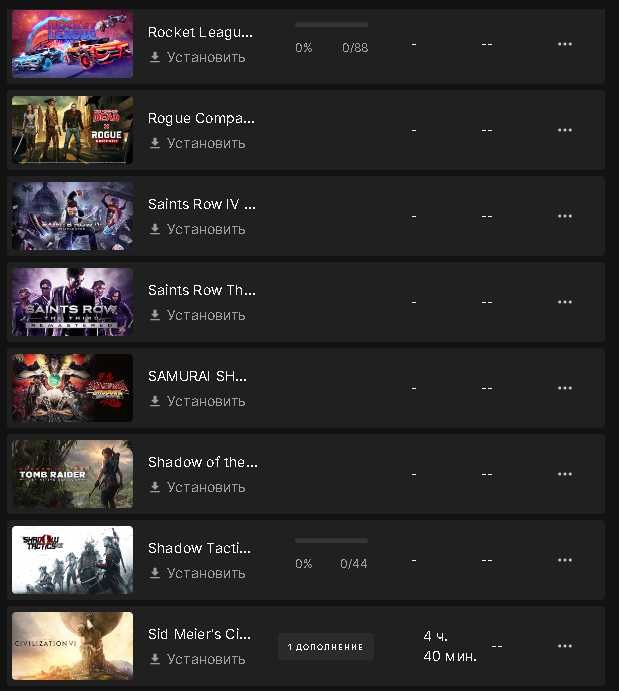Viewport: 619px width, 691px height.
Task: Open options menu for Rogue Company
Action: (565, 130)
